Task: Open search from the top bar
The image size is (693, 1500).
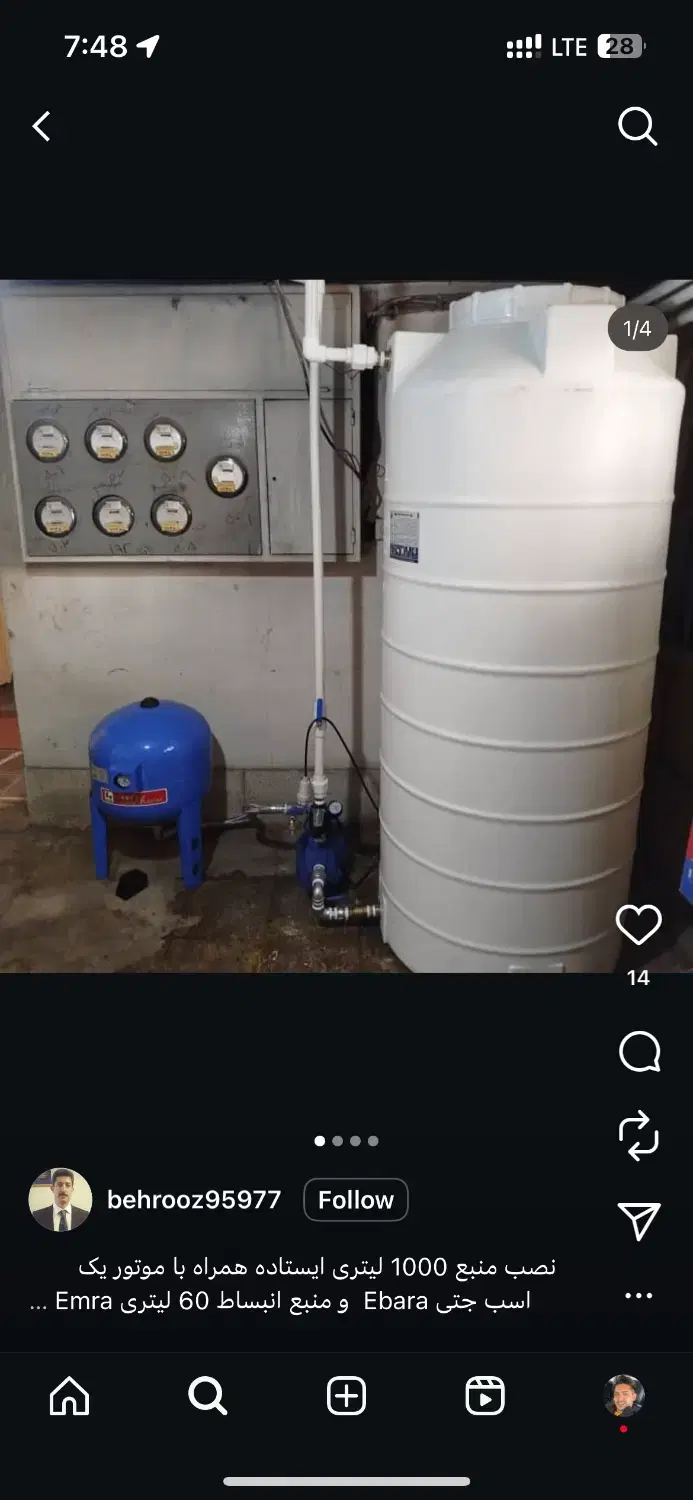Action: click(x=637, y=127)
